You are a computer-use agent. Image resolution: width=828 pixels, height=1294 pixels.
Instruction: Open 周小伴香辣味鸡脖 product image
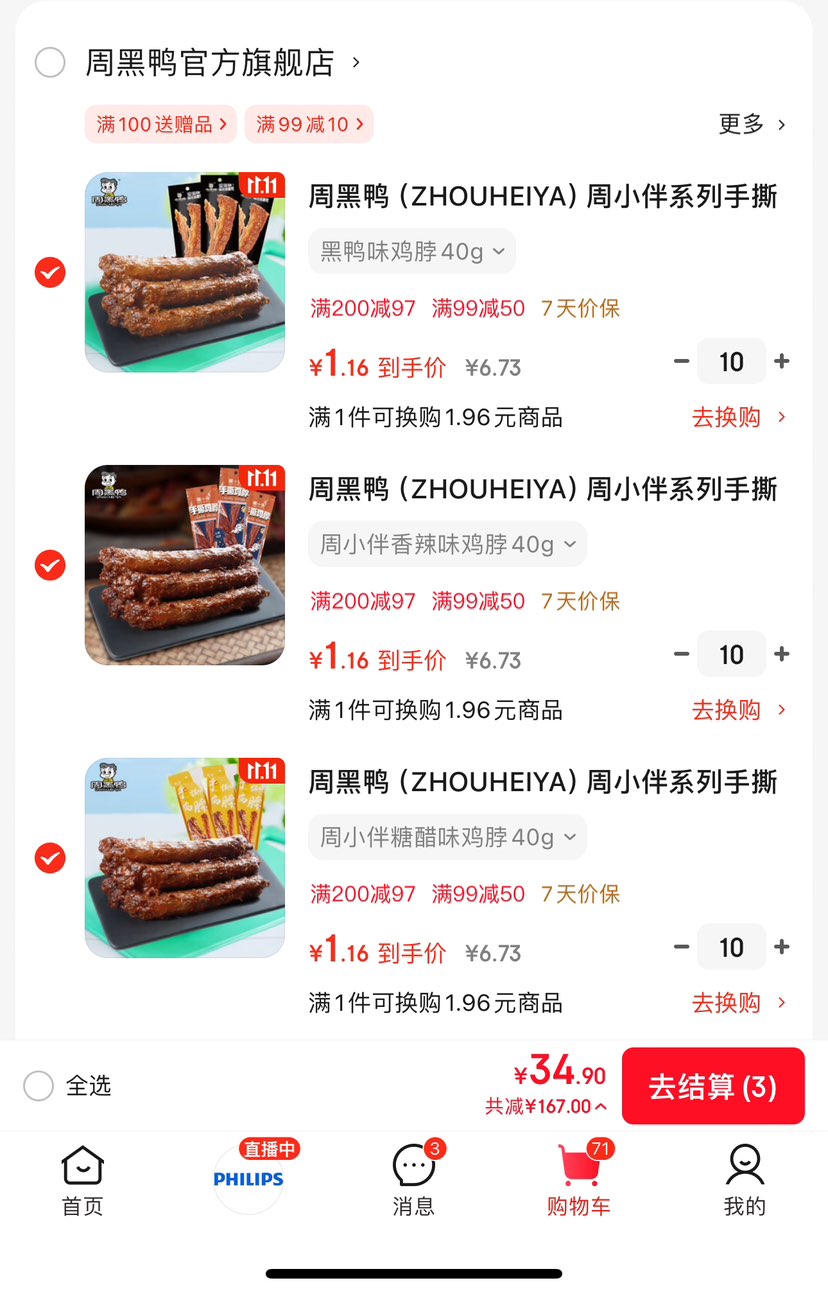click(x=185, y=565)
